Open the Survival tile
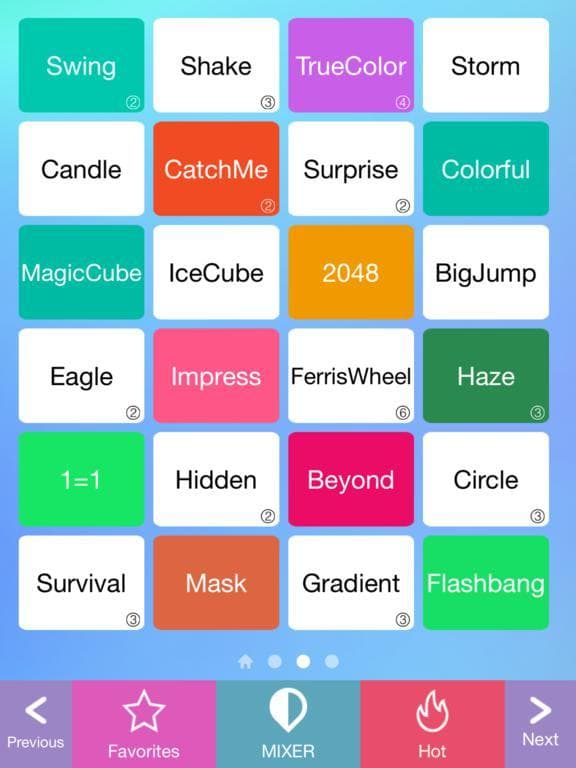 pos(81,582)
